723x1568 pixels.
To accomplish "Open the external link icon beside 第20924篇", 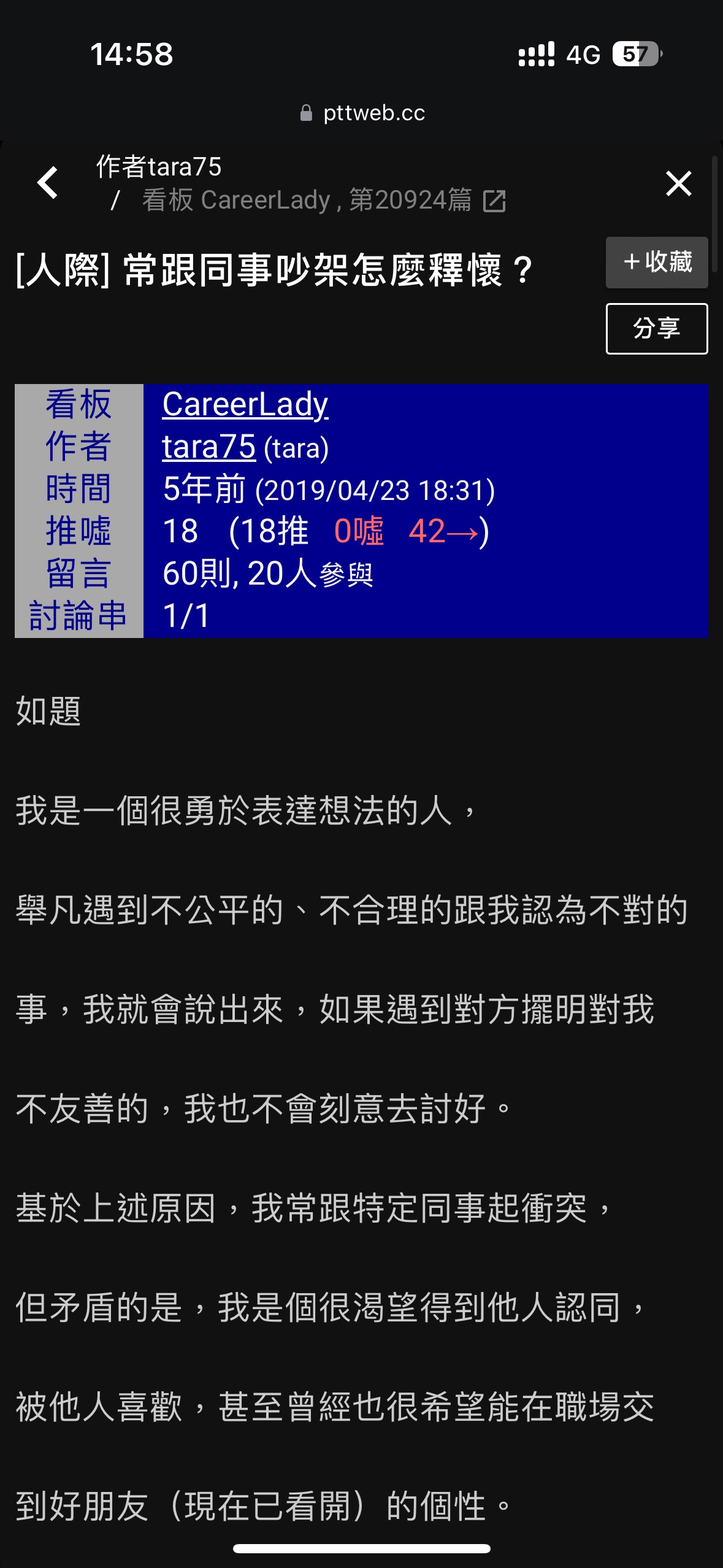I will tap(494, 201).
